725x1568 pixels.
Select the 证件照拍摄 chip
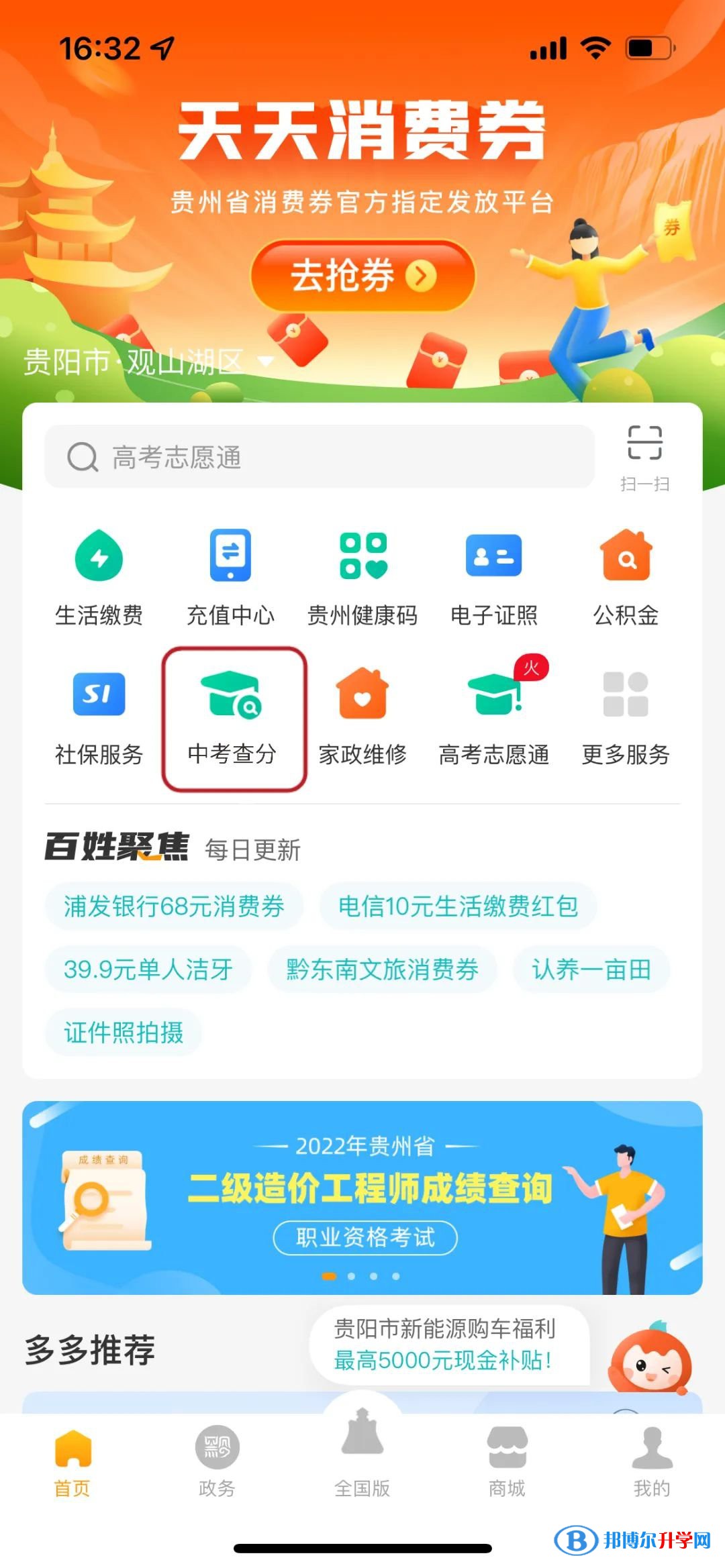coord(124,1033)
